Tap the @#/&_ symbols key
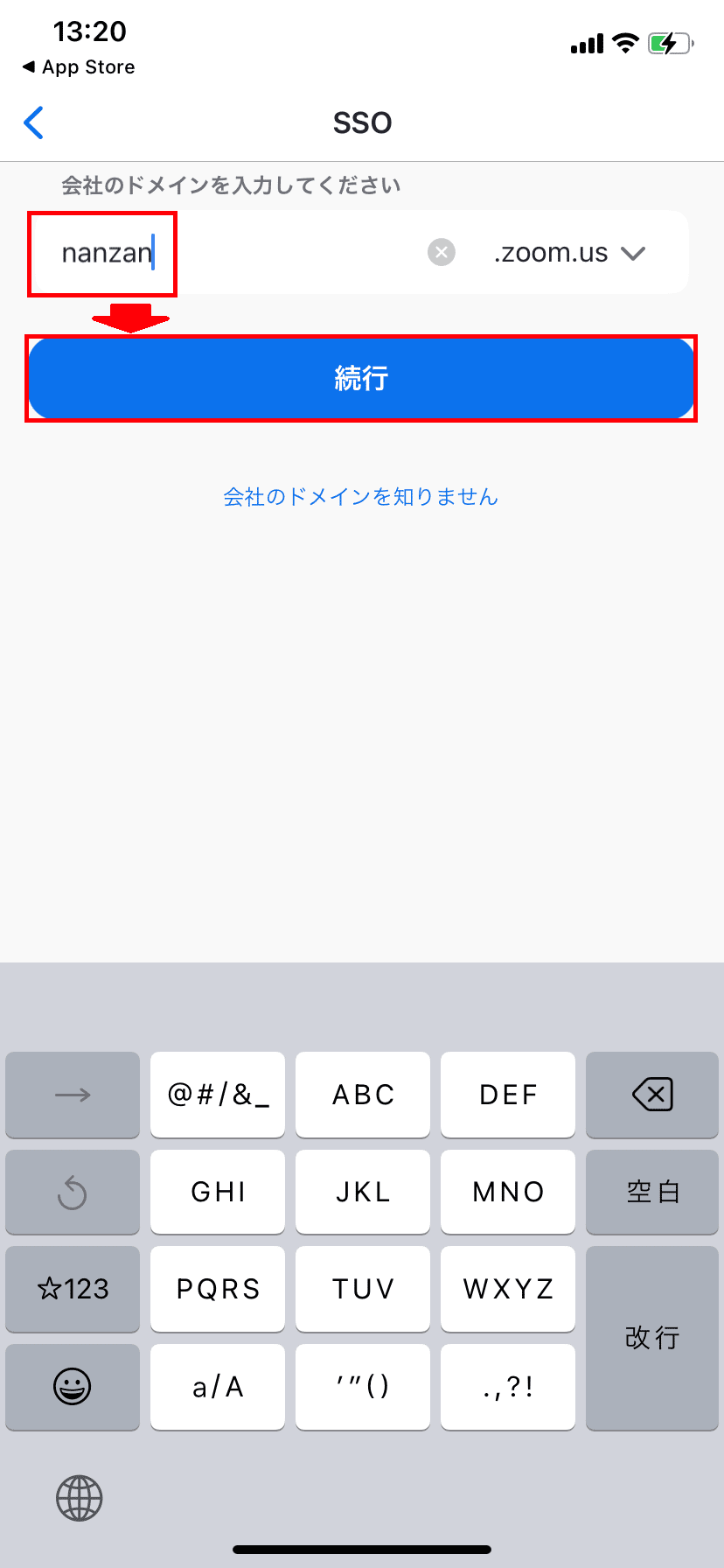724x1568 pixels. click(x=218, y=1095)
